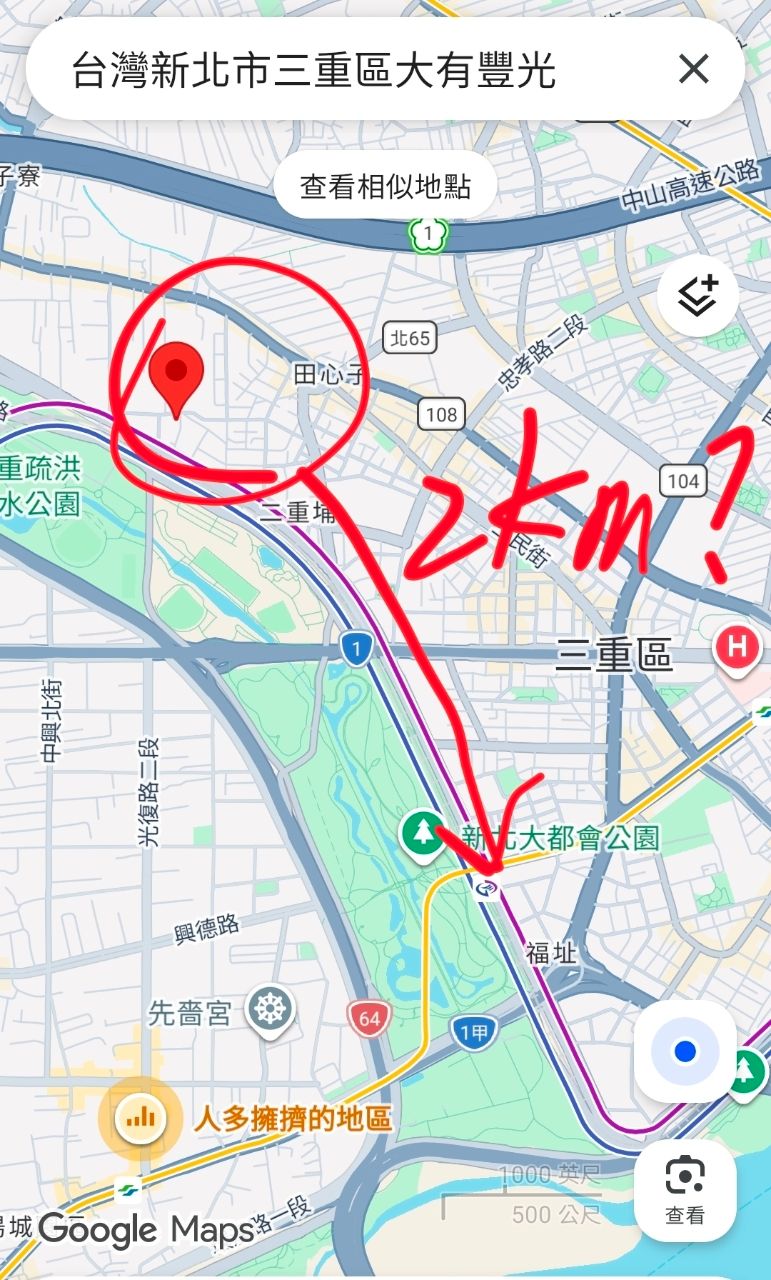Tap the search box showing 台灣新北市三重區大有豐光
This screenshot has width=771, height=1280.
[x=330, y=70]
